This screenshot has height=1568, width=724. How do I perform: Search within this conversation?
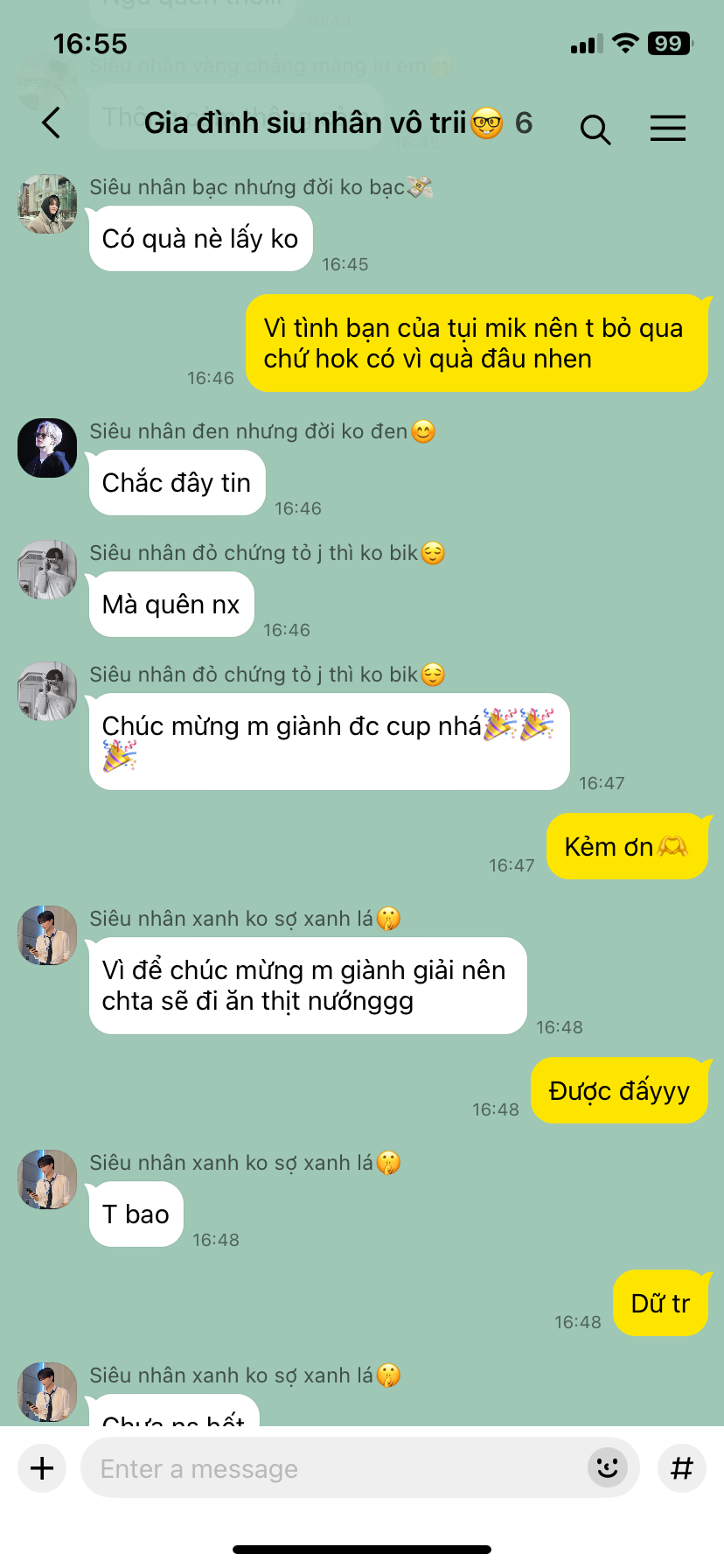coord(595,129)
